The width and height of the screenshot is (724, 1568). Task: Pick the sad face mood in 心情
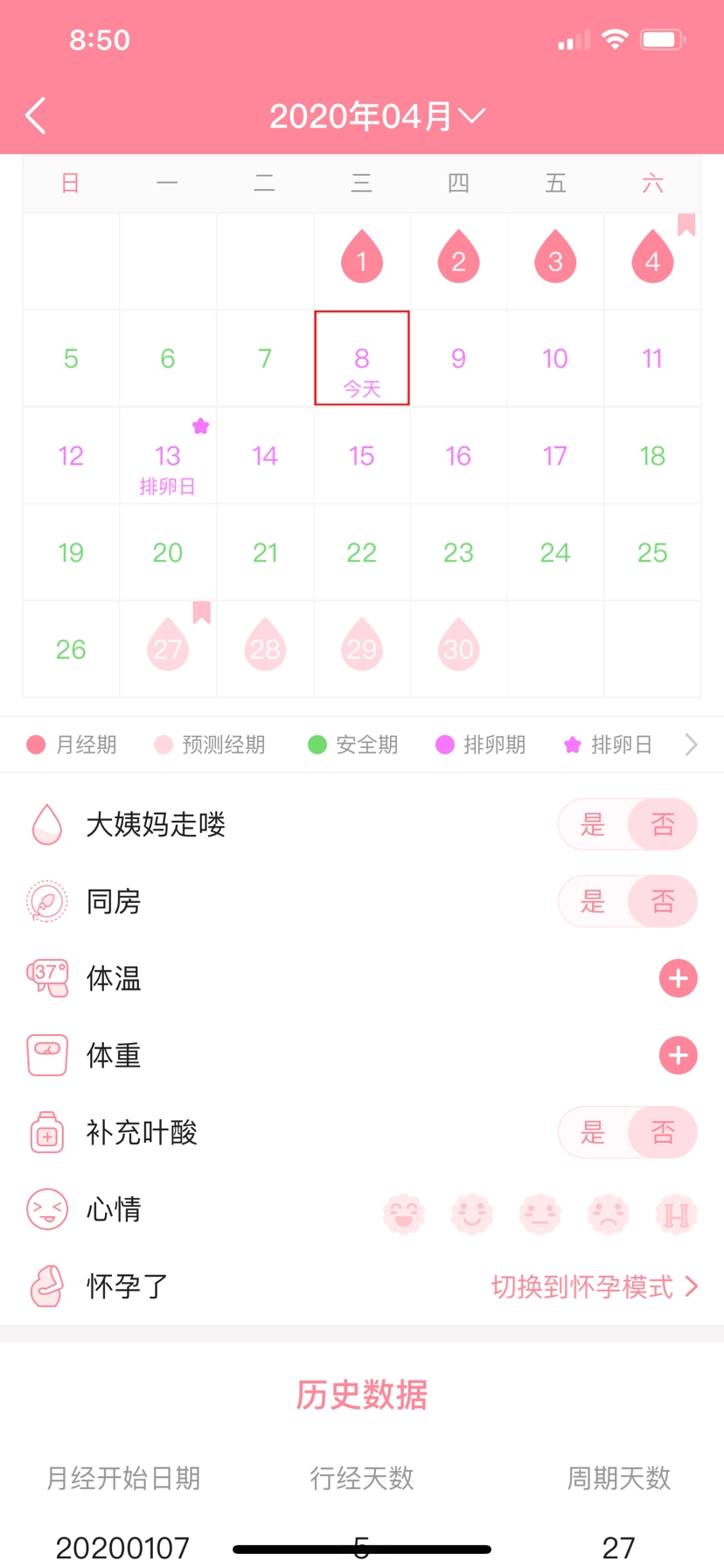tap(609, 1214)
